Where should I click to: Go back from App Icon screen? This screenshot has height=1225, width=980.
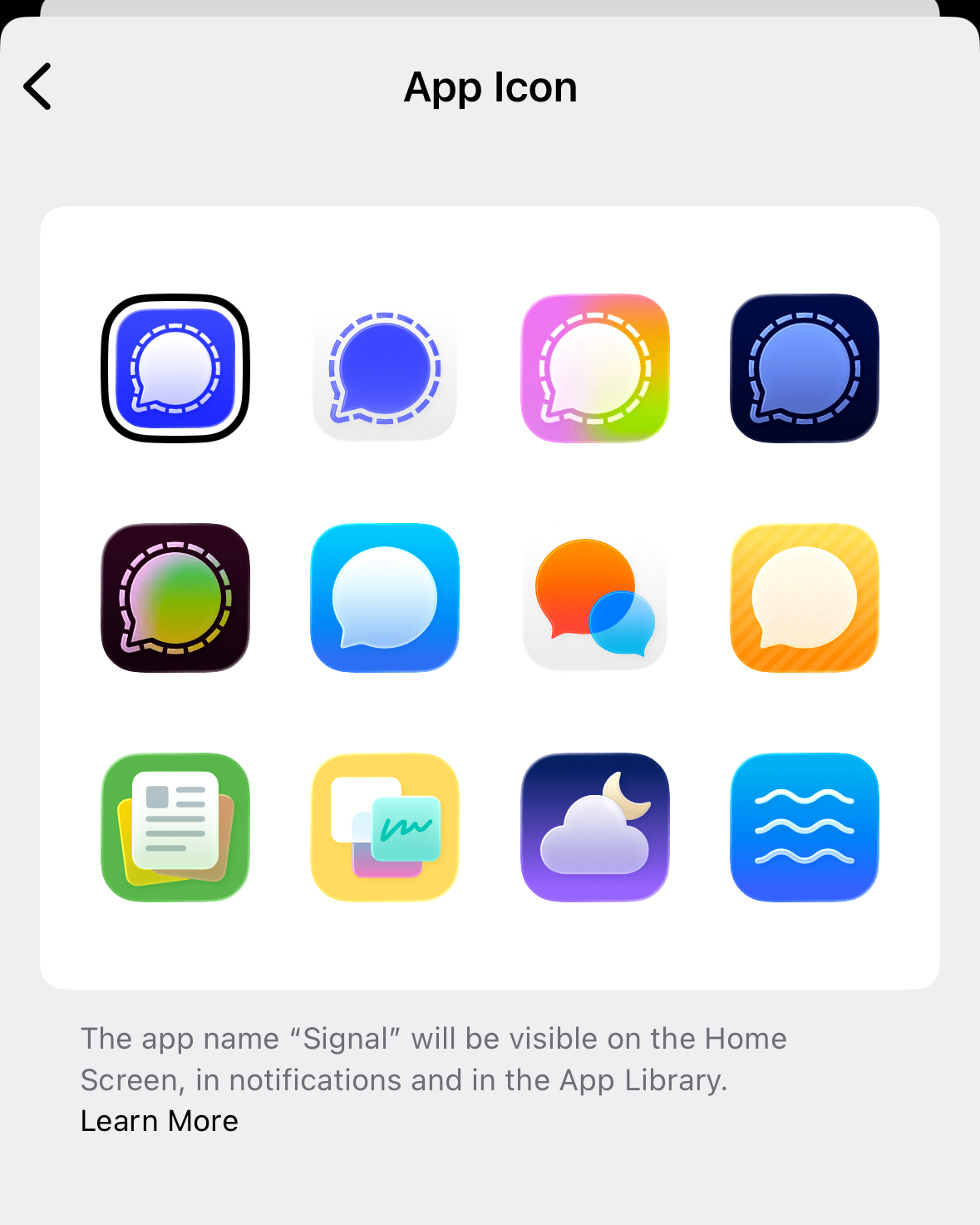click(x=37, y=86)
